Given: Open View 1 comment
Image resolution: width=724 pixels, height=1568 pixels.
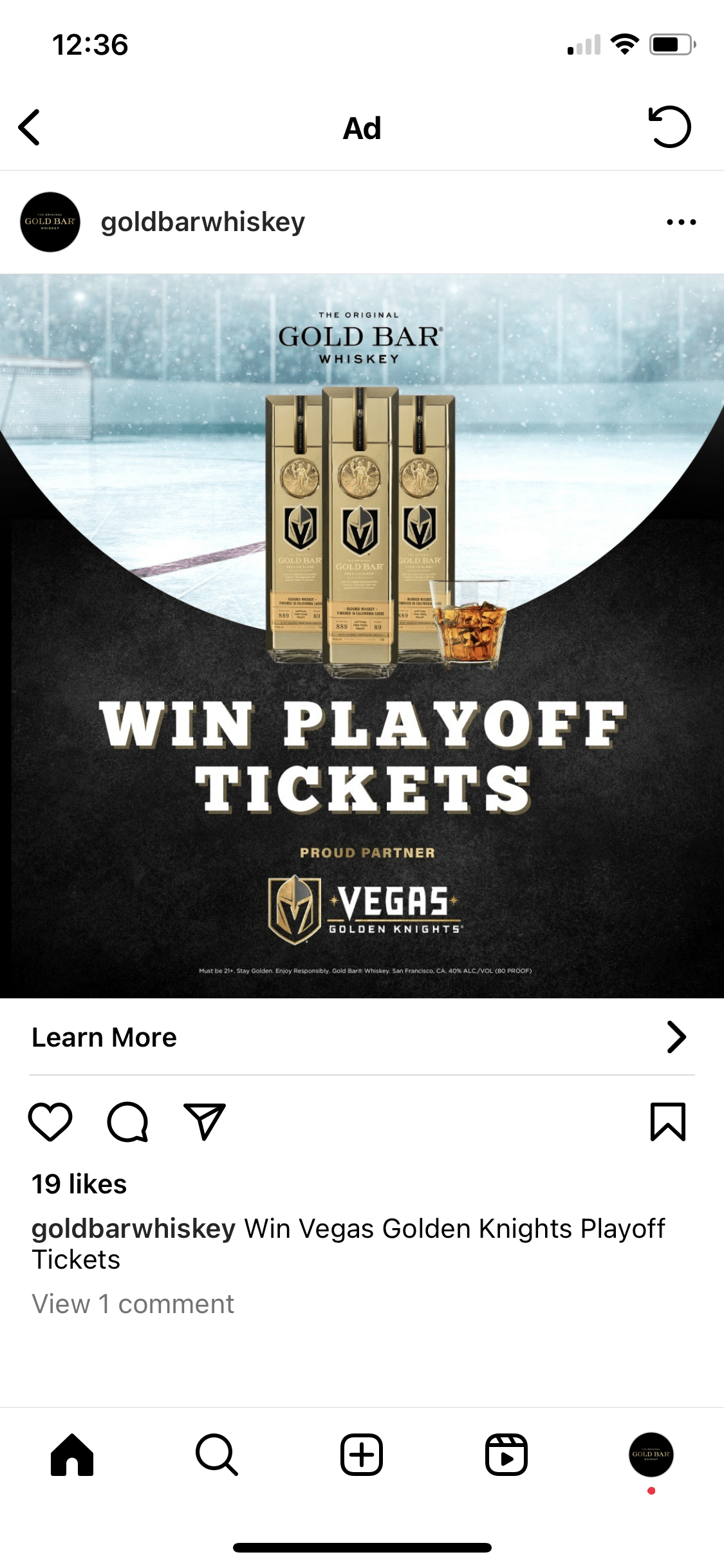Looking at the screenshot, I should (x=133, y=1304).
